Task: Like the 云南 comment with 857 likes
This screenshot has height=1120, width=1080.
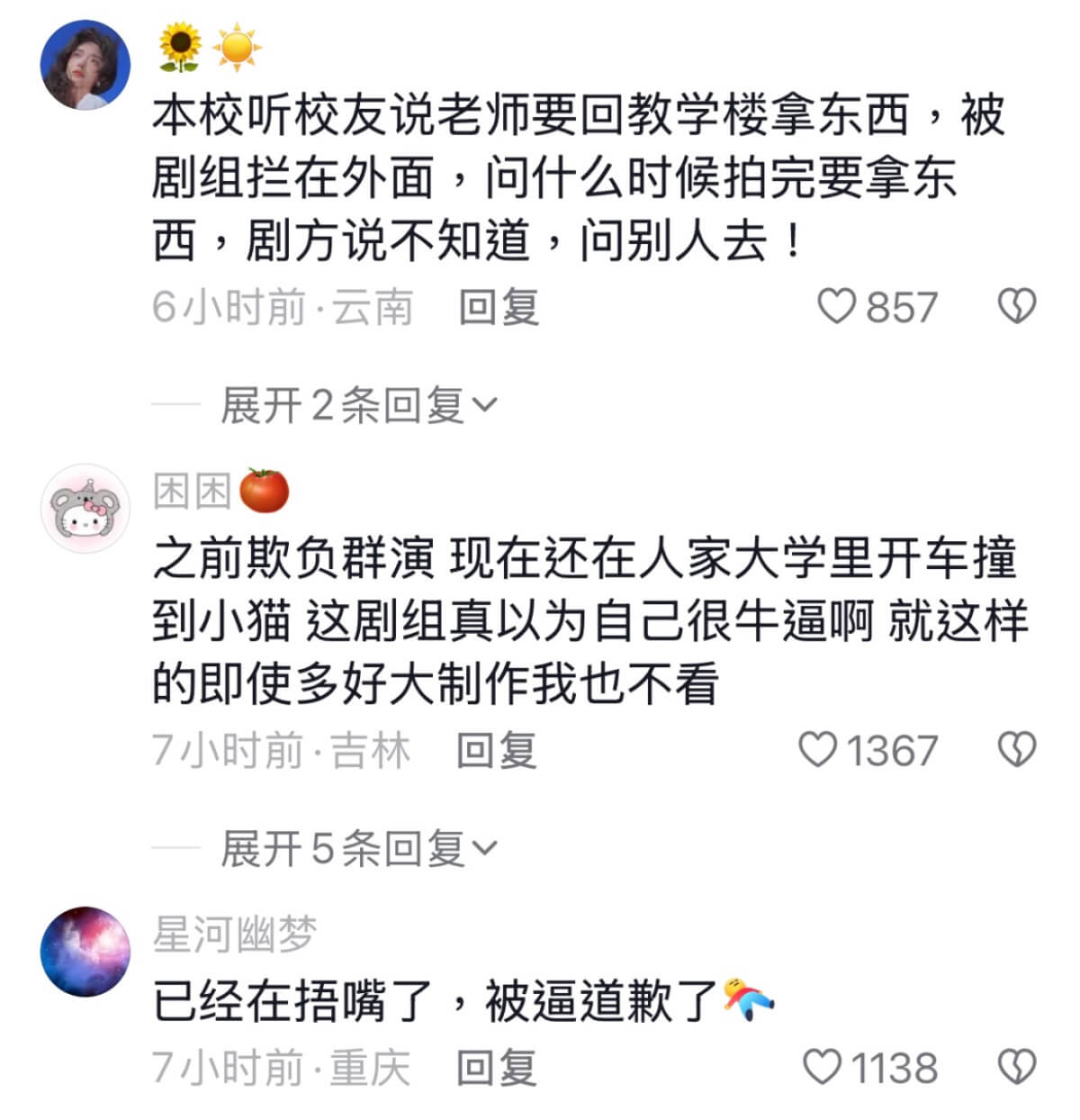Action: [x=837, y=307]
